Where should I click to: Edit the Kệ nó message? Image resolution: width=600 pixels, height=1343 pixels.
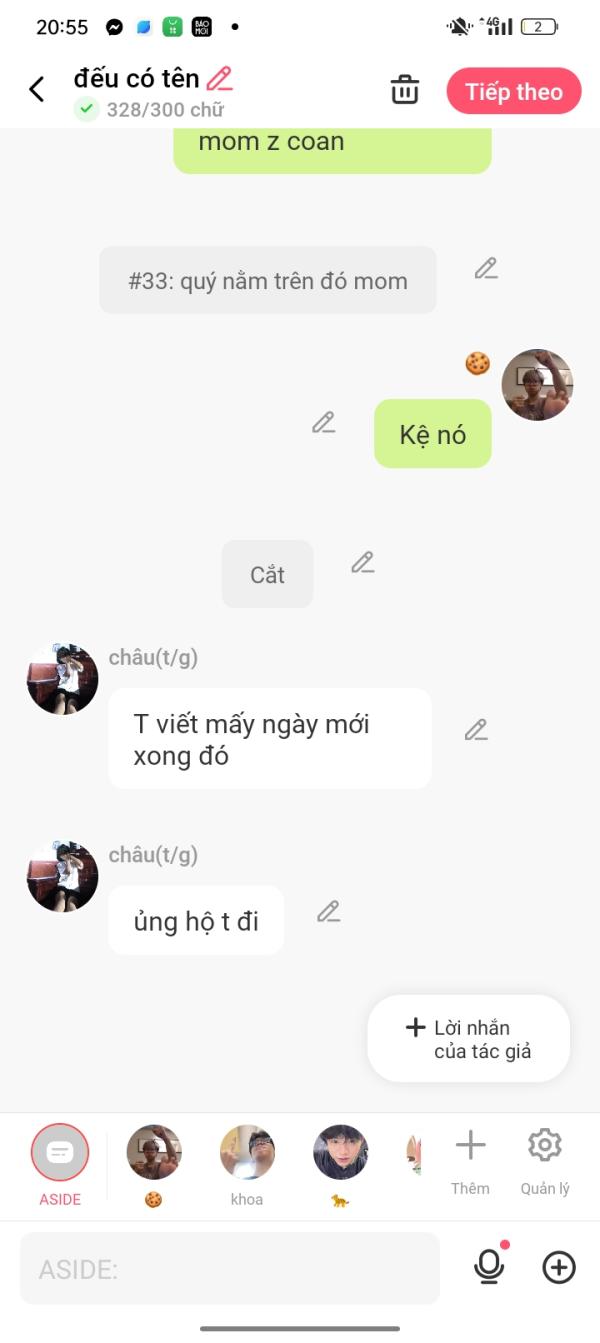pos(323,422)
